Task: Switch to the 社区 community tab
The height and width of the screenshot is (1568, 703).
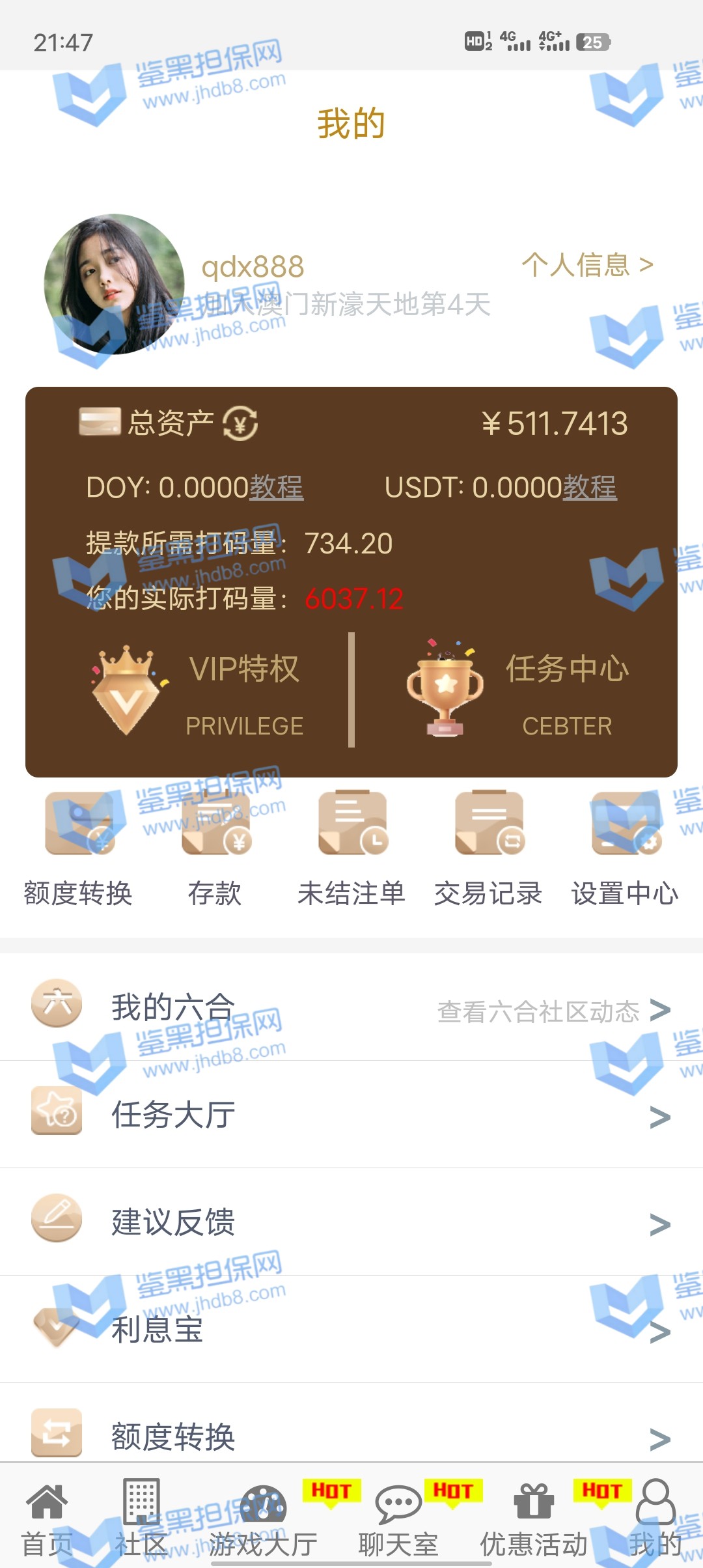Action: tap(141, 1519)
